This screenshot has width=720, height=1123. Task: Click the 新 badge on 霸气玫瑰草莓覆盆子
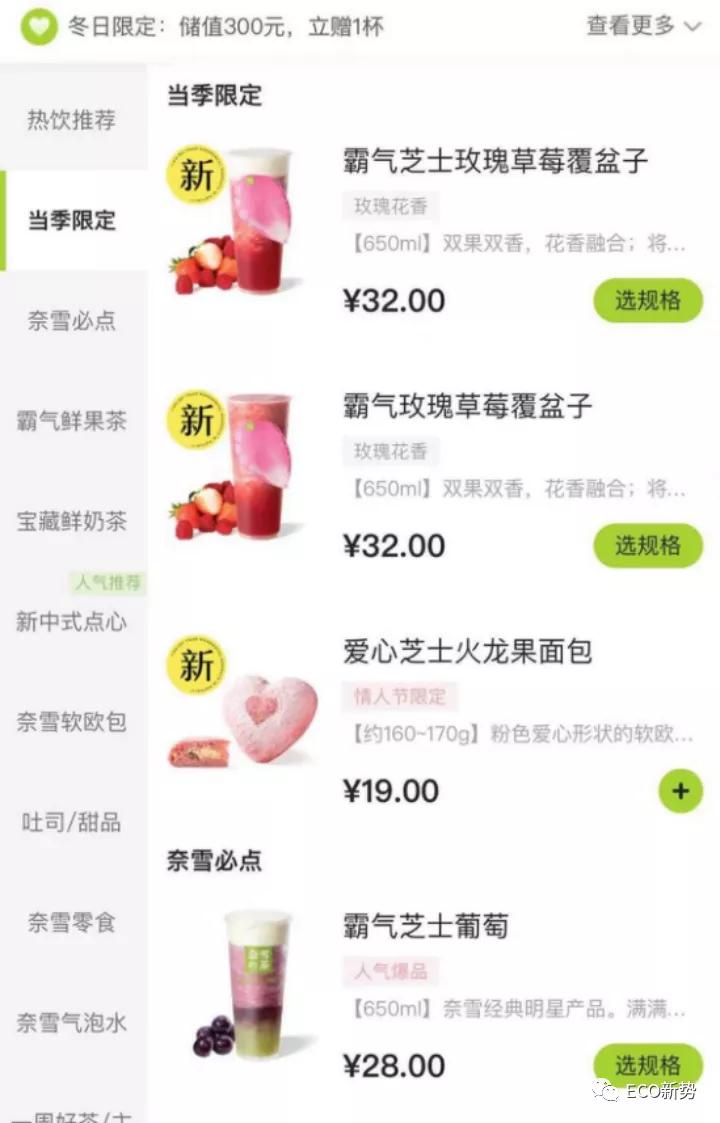tap(196, 420)
